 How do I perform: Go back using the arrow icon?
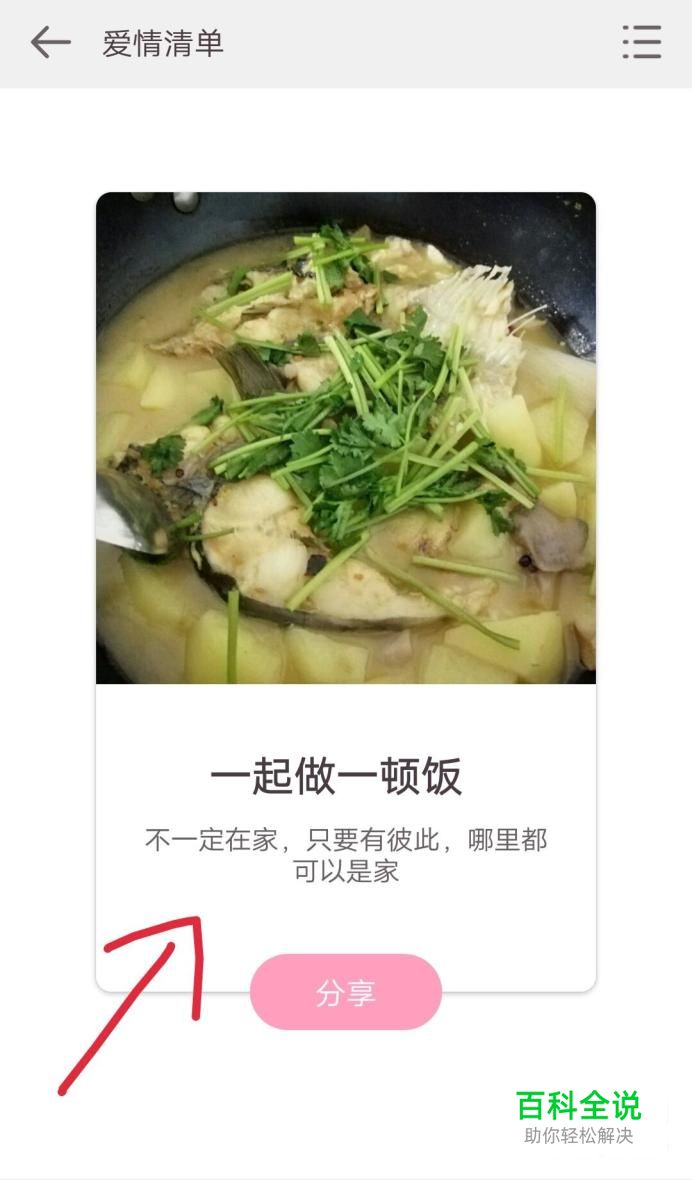click(x=50, y=43)
